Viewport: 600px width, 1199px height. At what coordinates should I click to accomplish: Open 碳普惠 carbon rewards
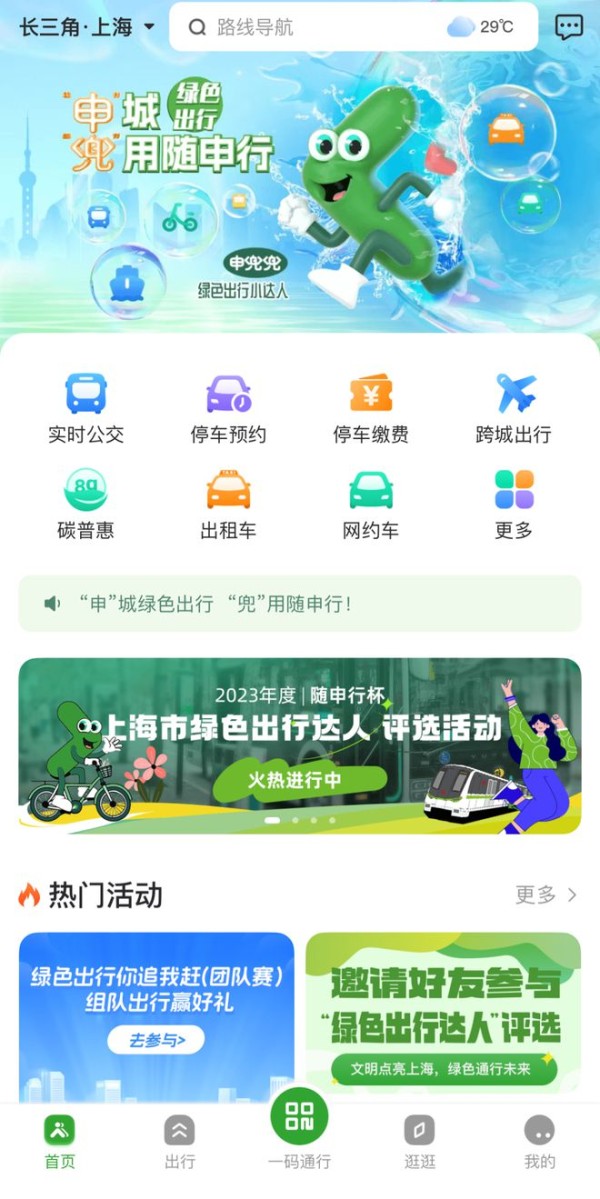click(x=86, y=504)
